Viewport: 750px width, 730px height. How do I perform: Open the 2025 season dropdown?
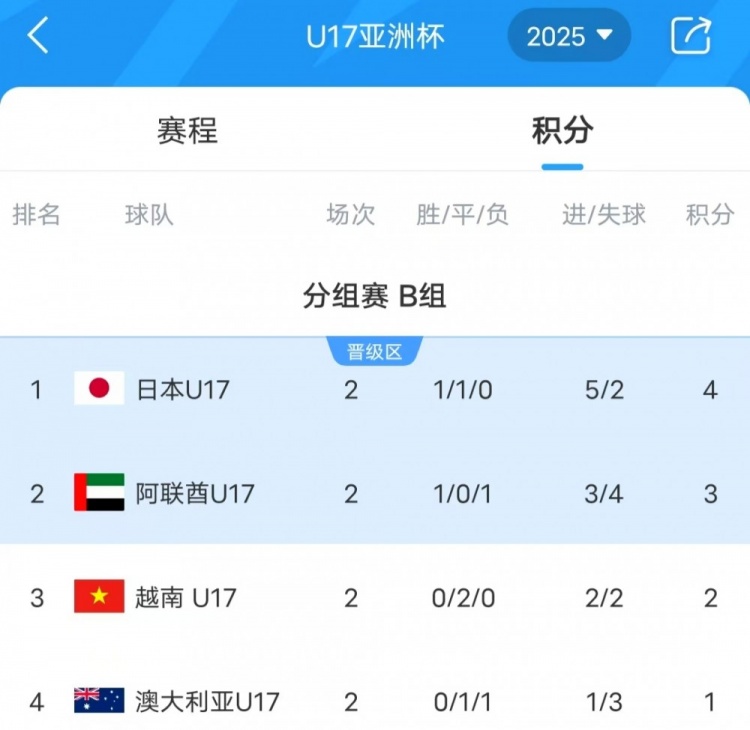569,36
